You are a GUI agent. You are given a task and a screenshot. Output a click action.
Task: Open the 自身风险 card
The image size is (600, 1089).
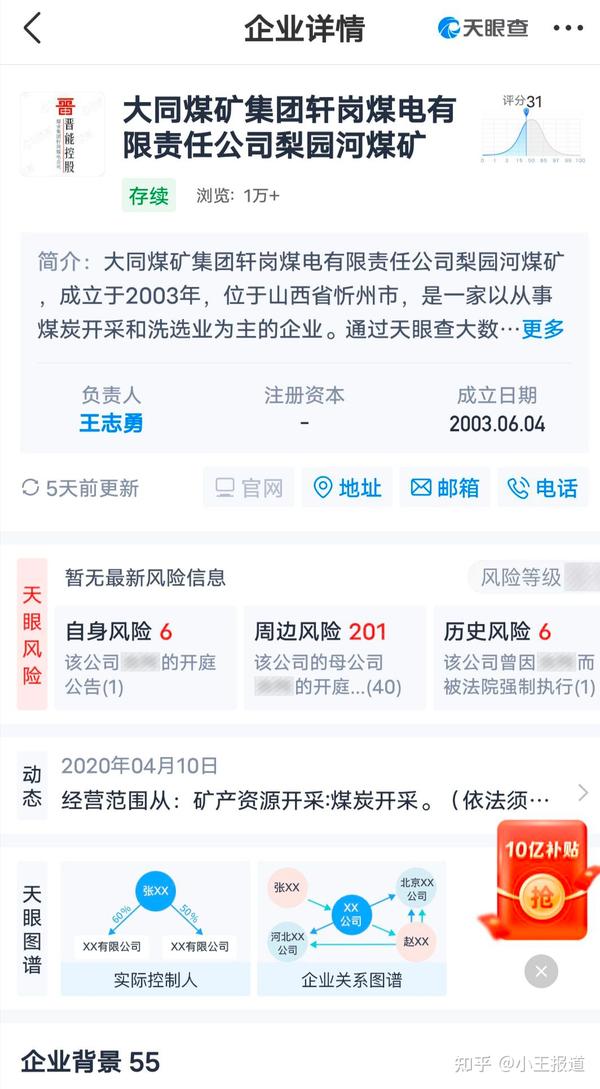pyautogui.click(x=145, y=658)
